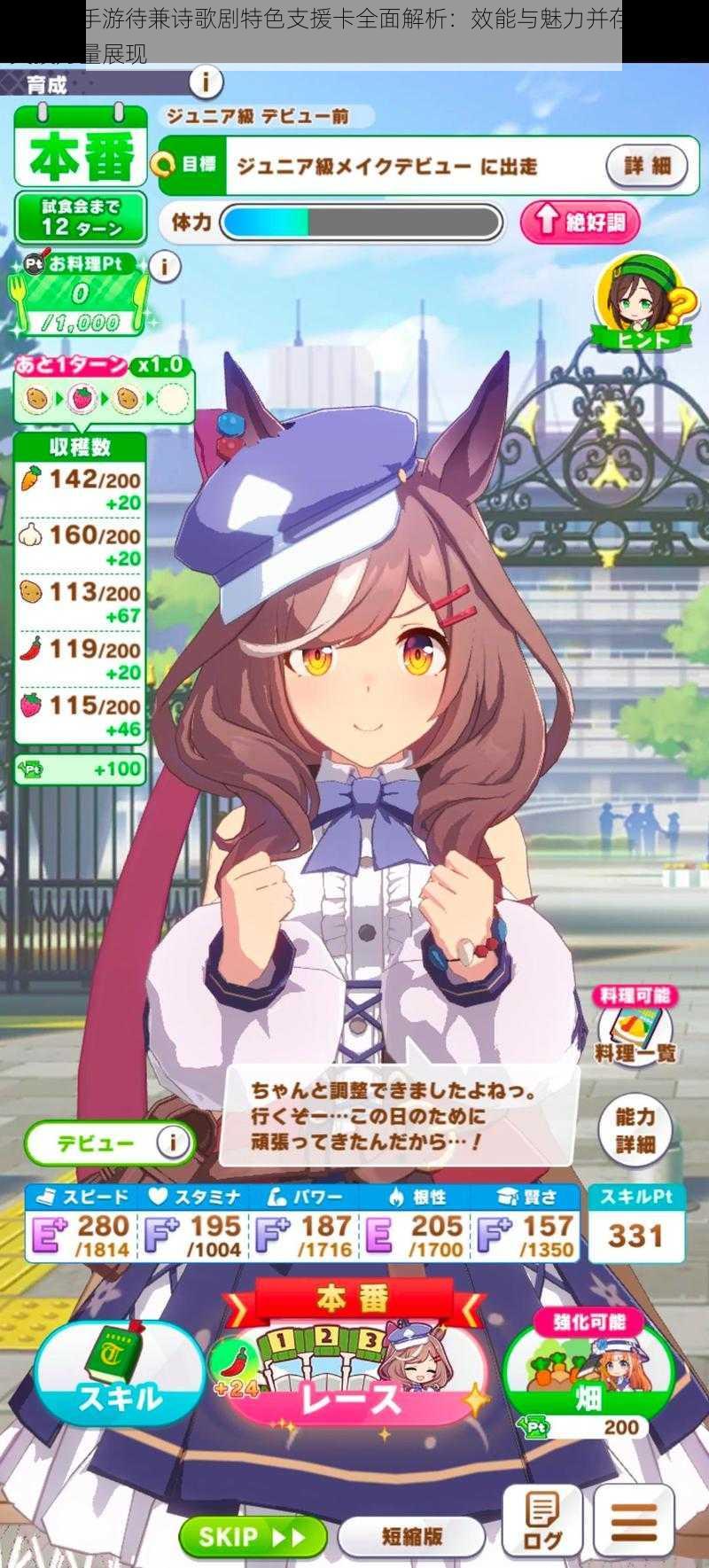Tap the info icon on the デビュー label

pos(173,1143)
